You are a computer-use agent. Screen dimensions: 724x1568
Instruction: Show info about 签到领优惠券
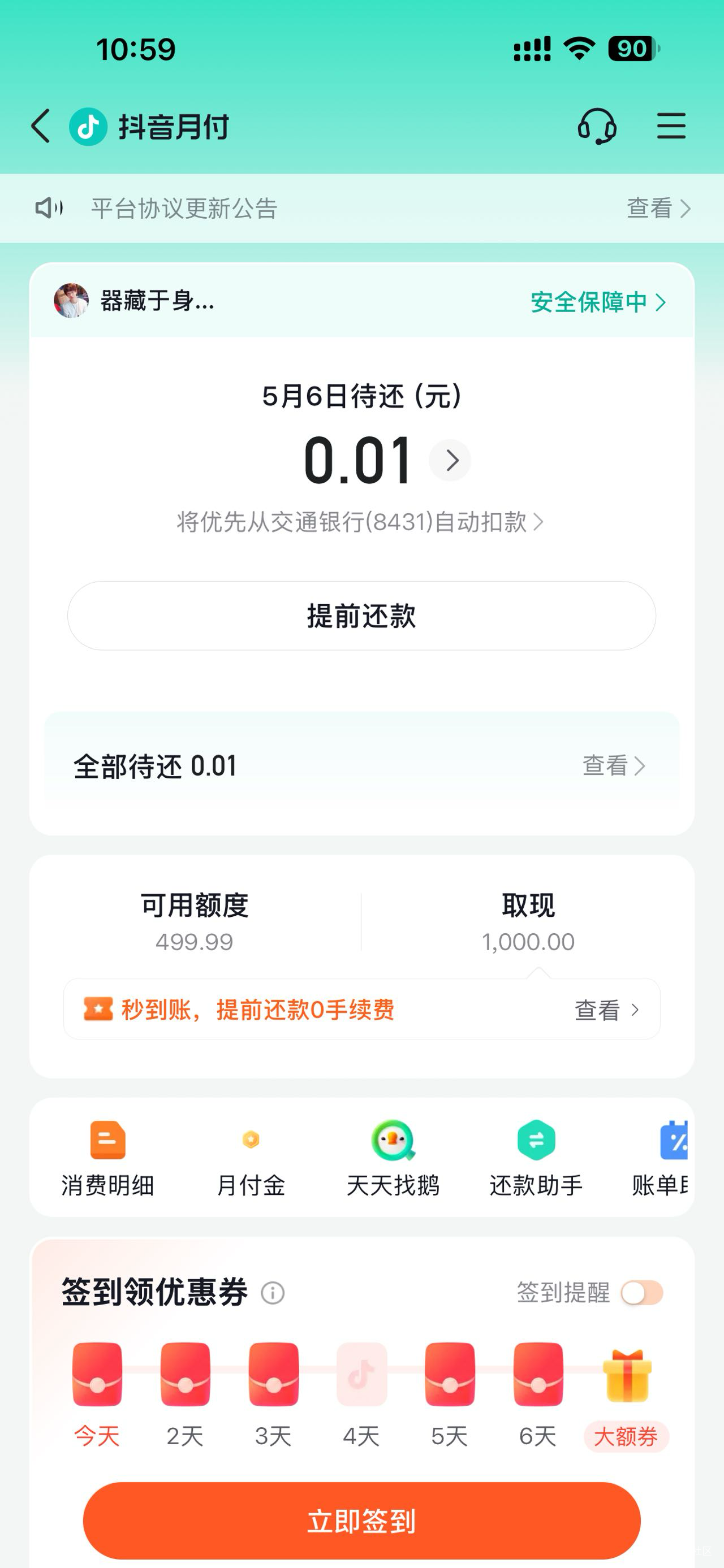(x=273, y=1292)
